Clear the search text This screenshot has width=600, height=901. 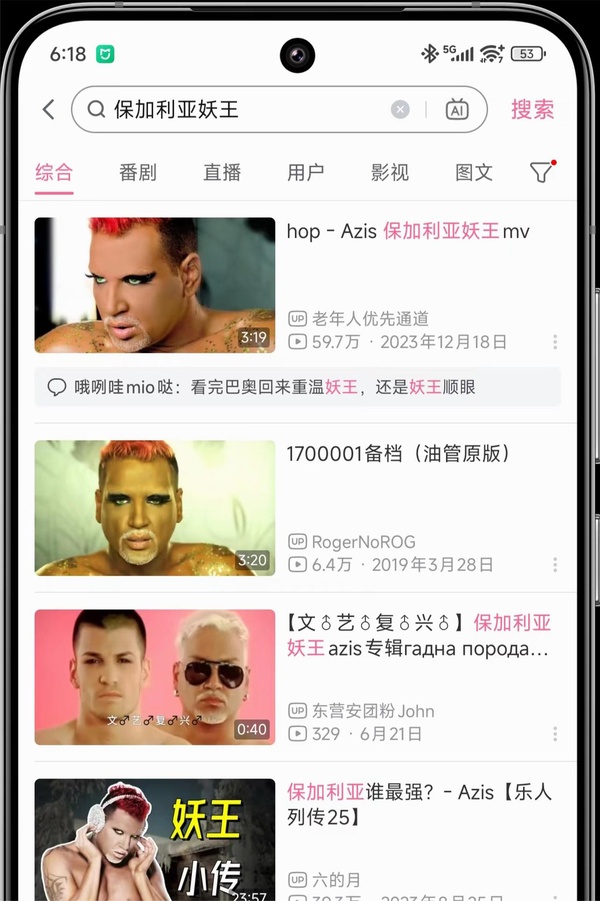pyautogui.click(x=400, y=110)
